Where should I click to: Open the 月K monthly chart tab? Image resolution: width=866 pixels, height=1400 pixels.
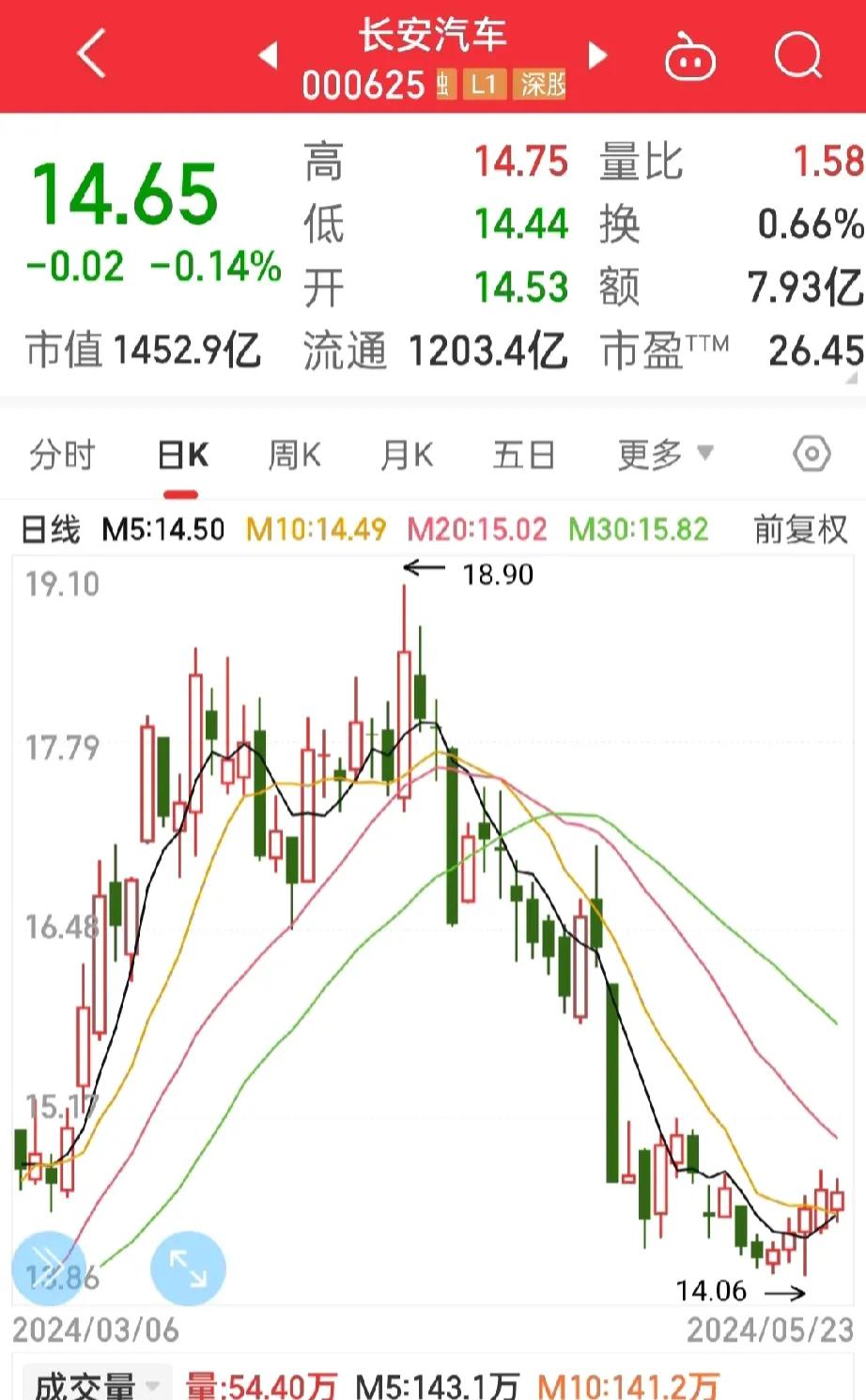[406, 454]
